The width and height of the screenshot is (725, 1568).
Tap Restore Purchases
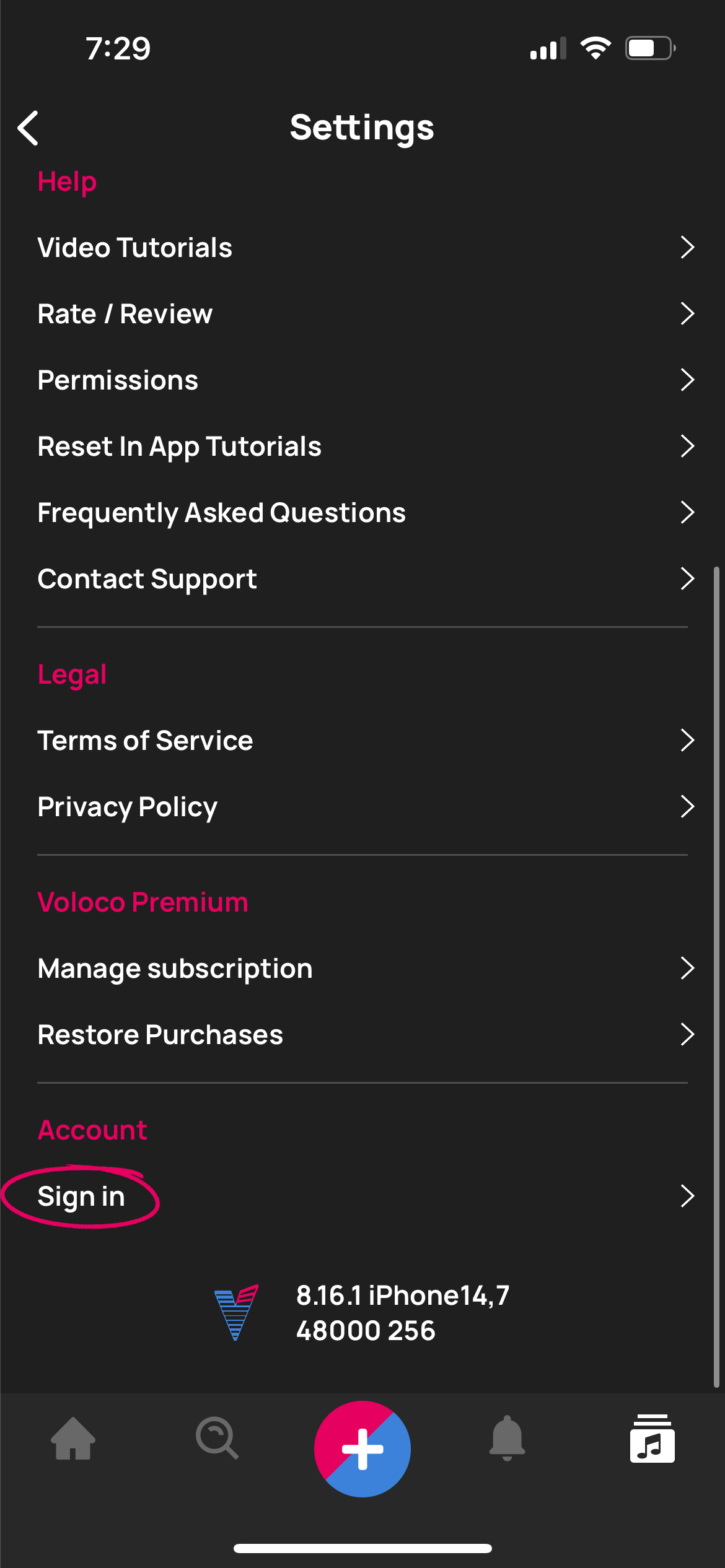point(362,1035)
